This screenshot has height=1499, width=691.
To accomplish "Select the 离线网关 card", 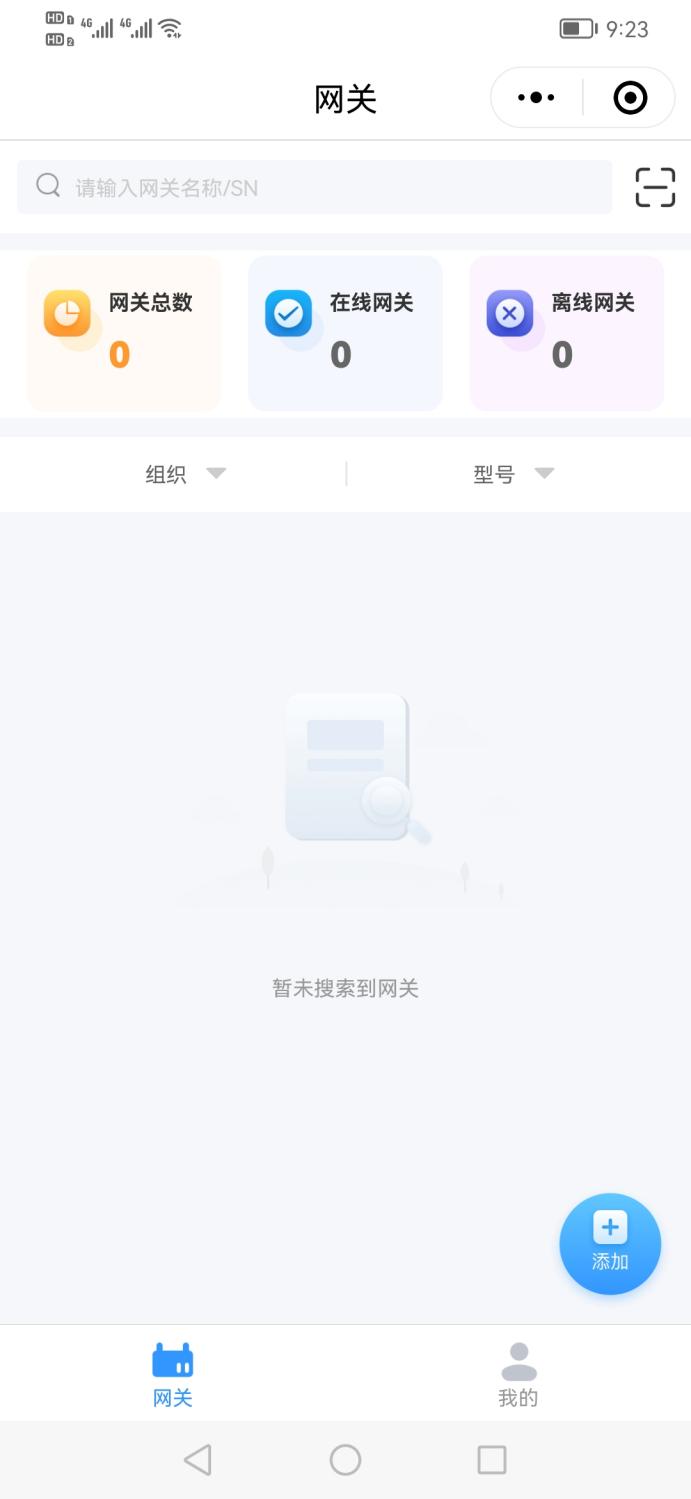I will point(566,333).
